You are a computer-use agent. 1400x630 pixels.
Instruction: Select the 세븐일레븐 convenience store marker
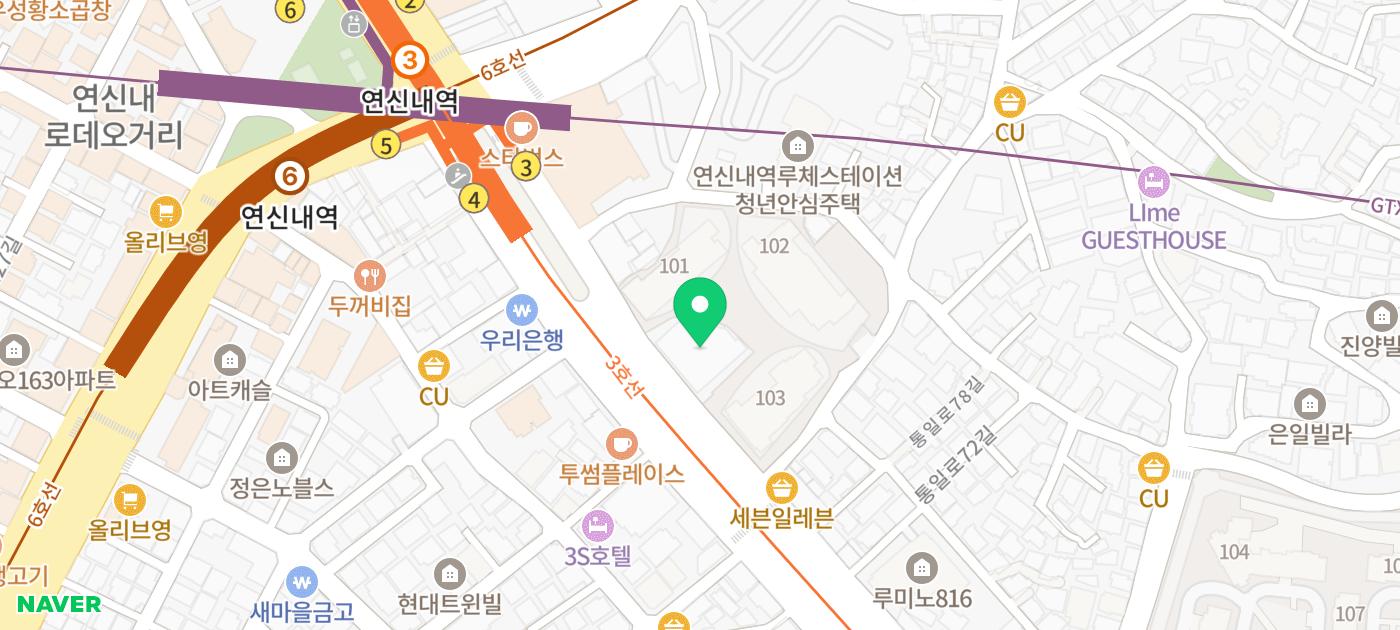782,489
